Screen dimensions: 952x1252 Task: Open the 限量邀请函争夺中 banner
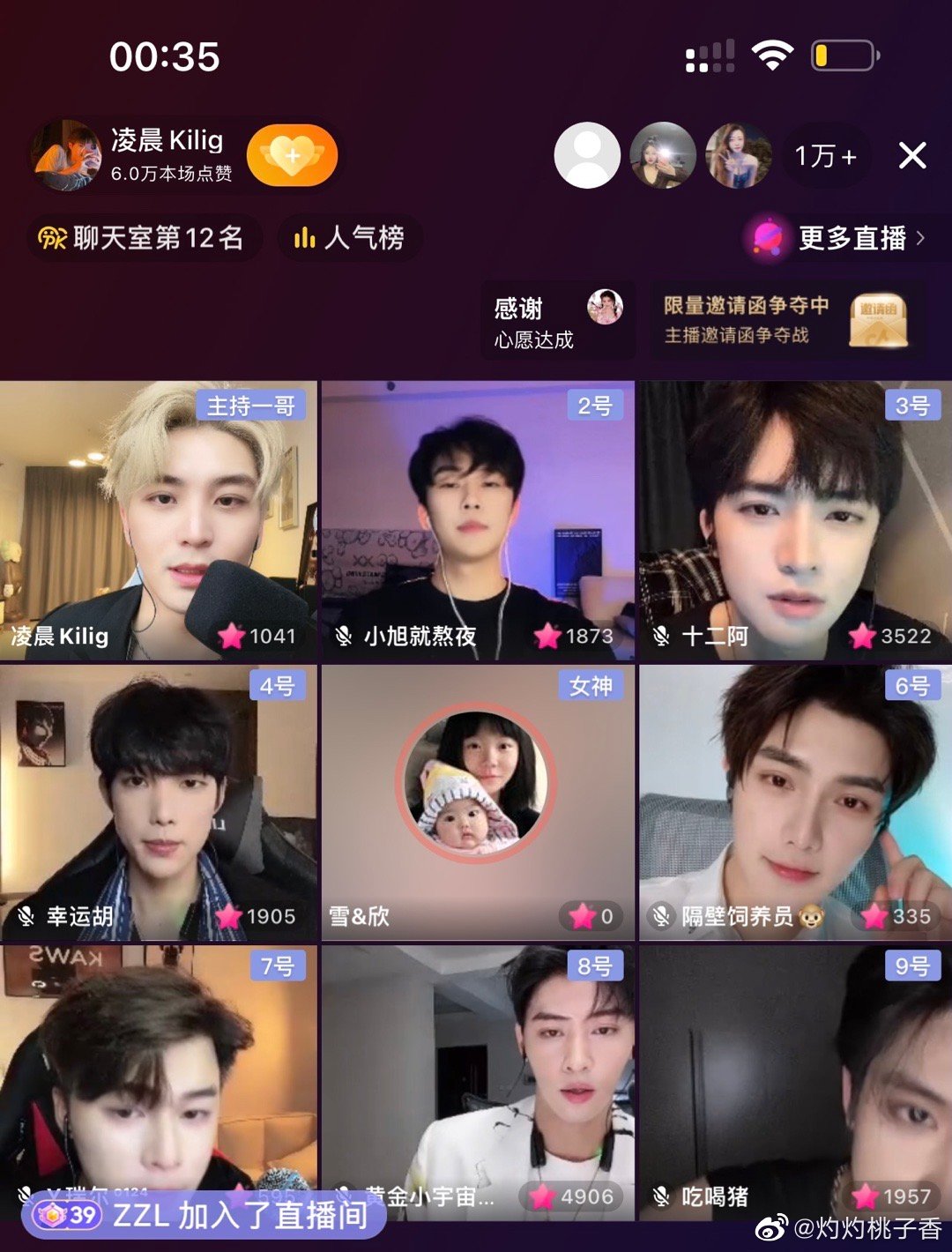pos(786,321)
